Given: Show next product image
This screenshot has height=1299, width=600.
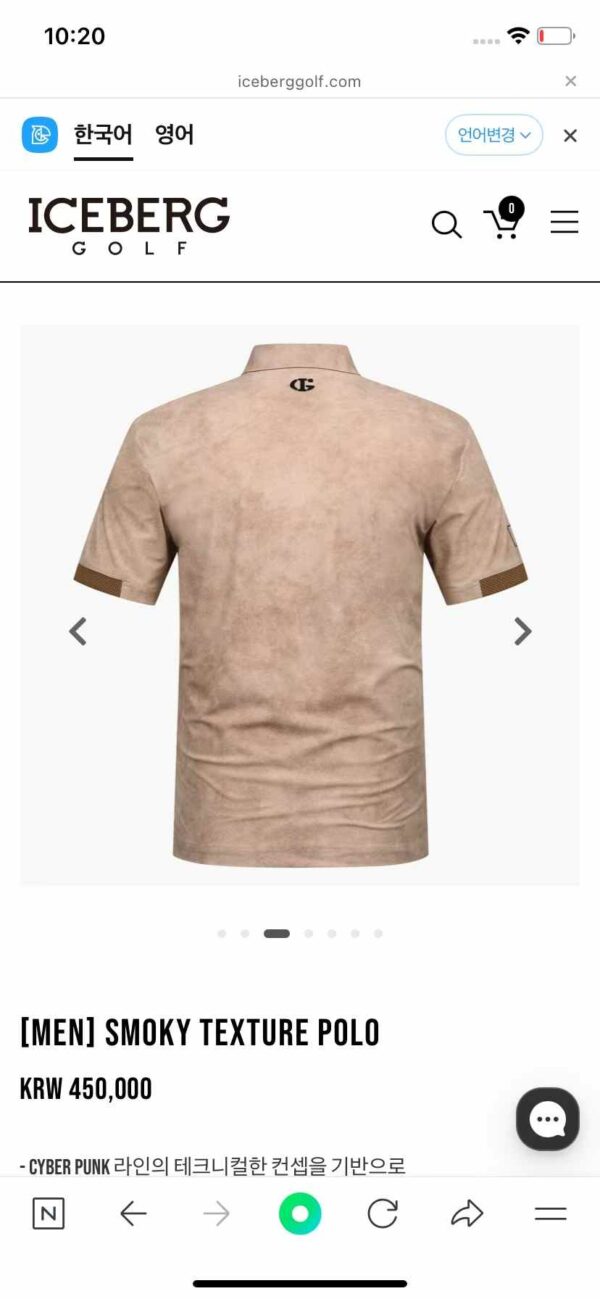Looking at the screenshot, I should [522, 631].
